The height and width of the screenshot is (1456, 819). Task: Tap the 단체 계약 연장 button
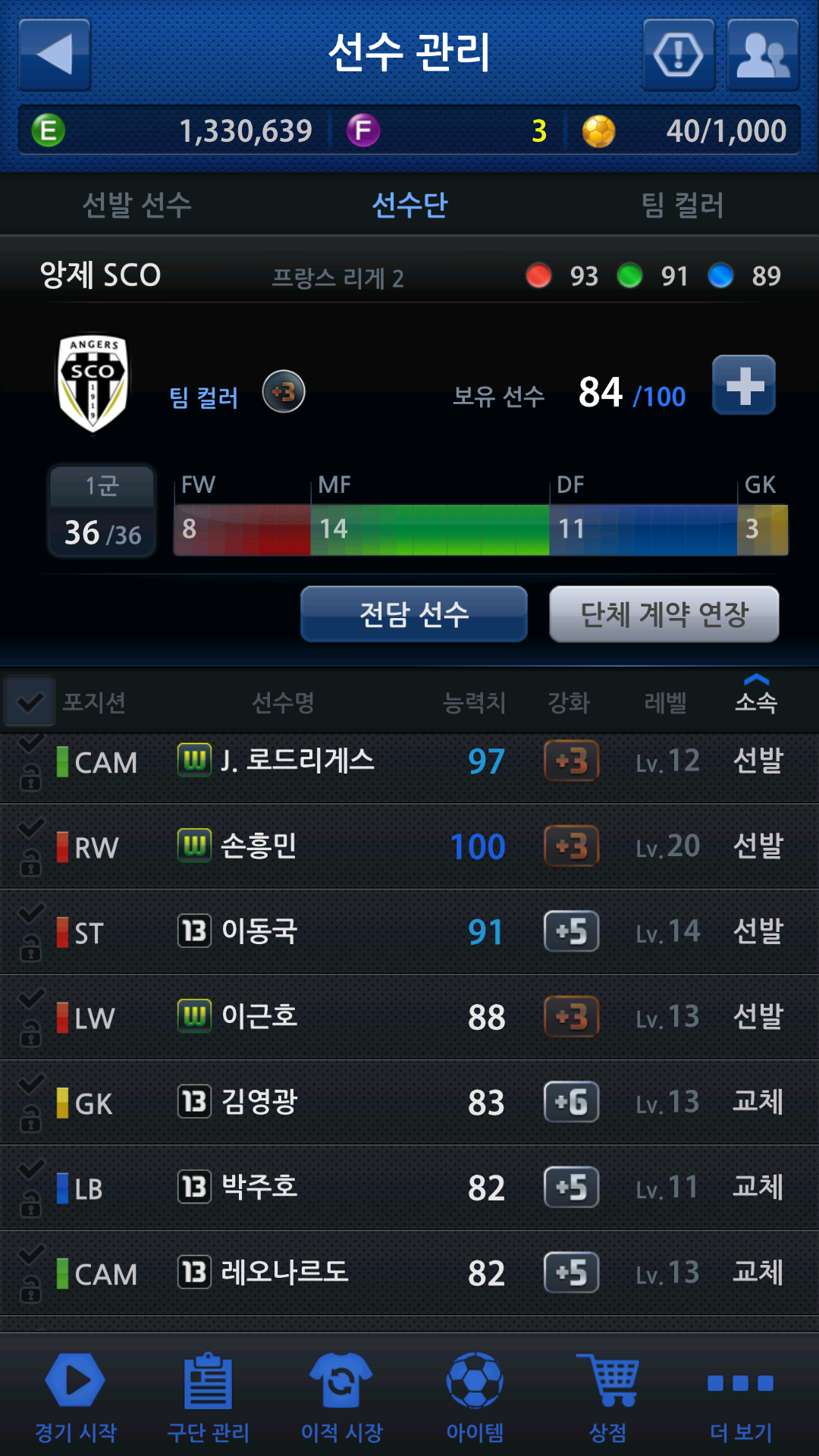664,614
